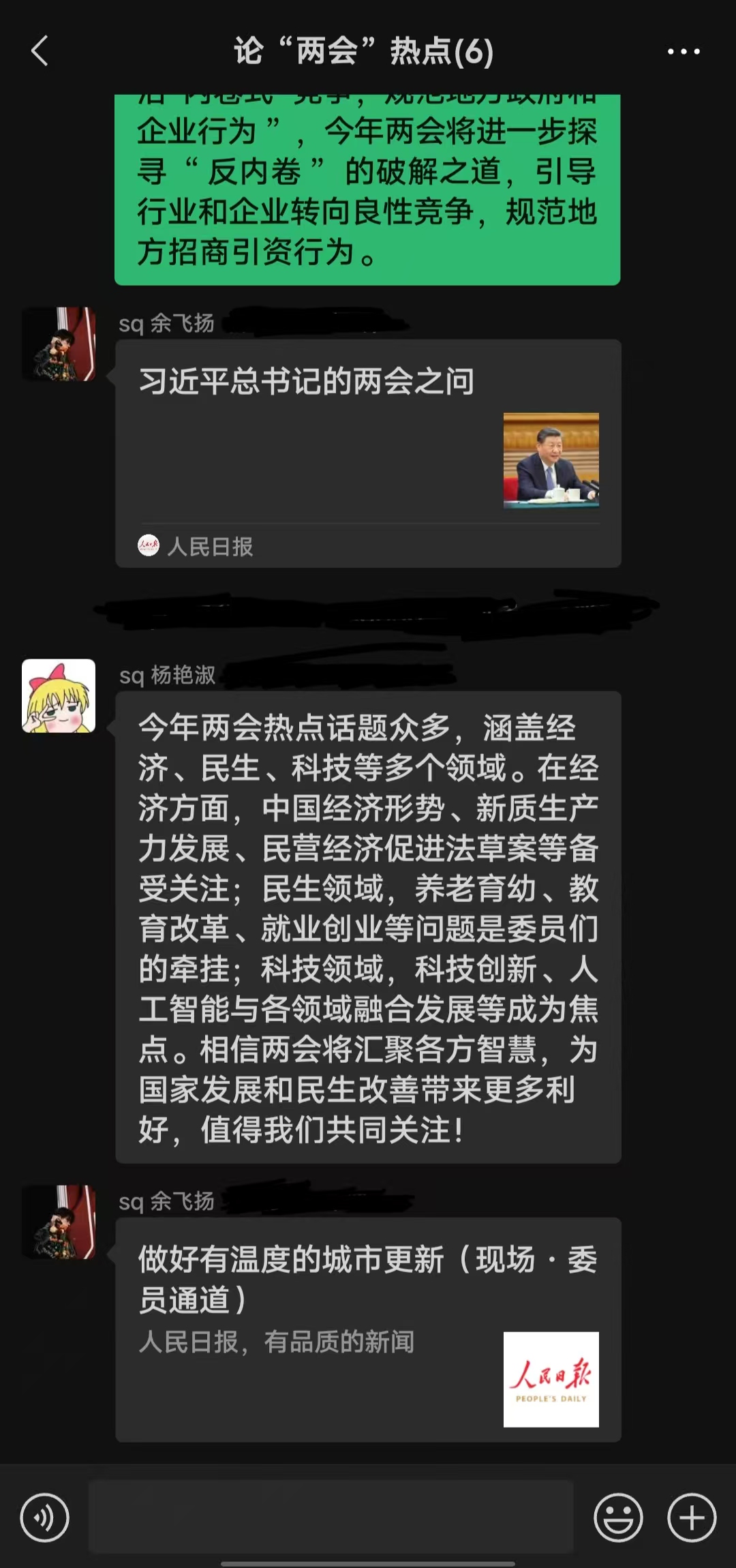The height and width of the screenshot is (1568, 736).
Task: Go back from the group chat
Action: point(40,51)
